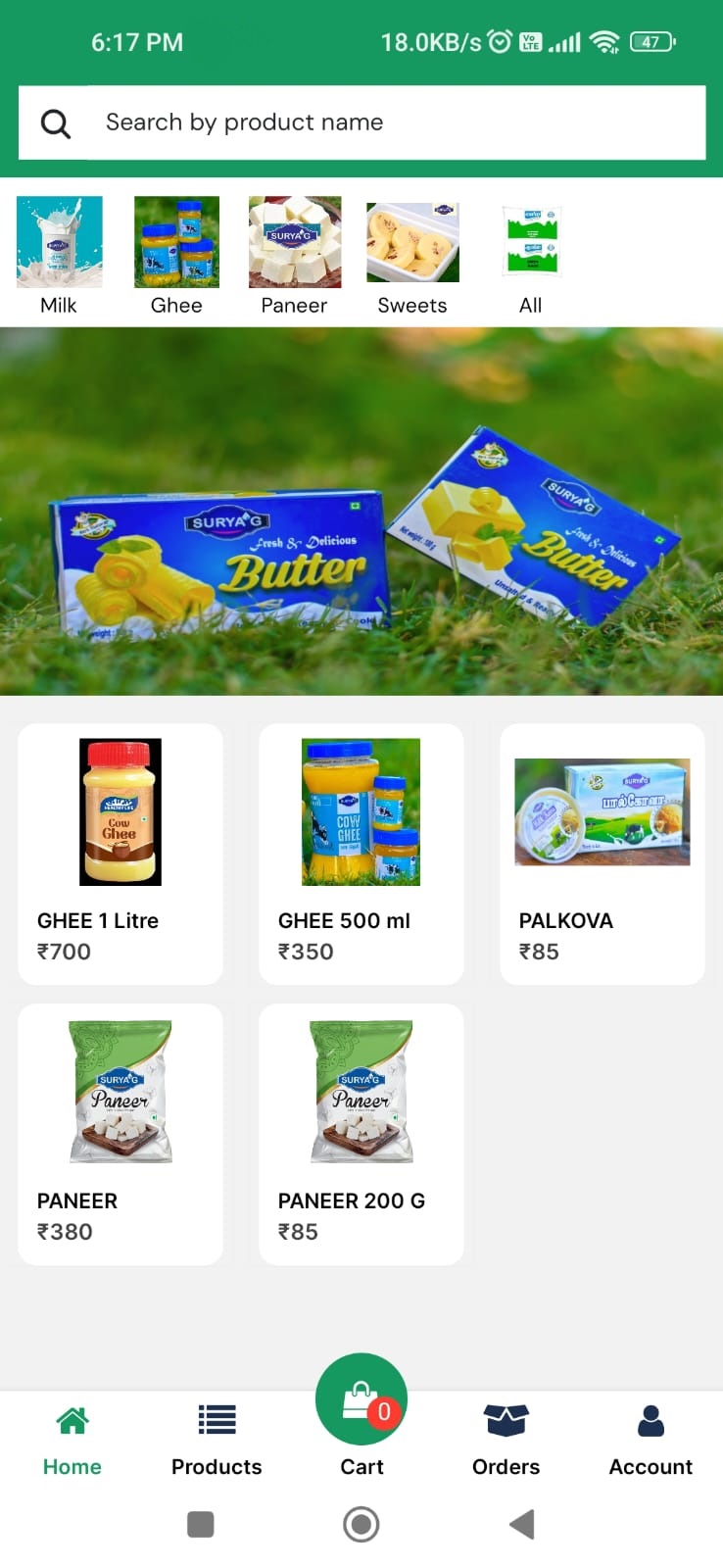Image resolution: width=723 pixels, height=1568 pixels.
Task: Go to the Home tab
Action: 72,1439
